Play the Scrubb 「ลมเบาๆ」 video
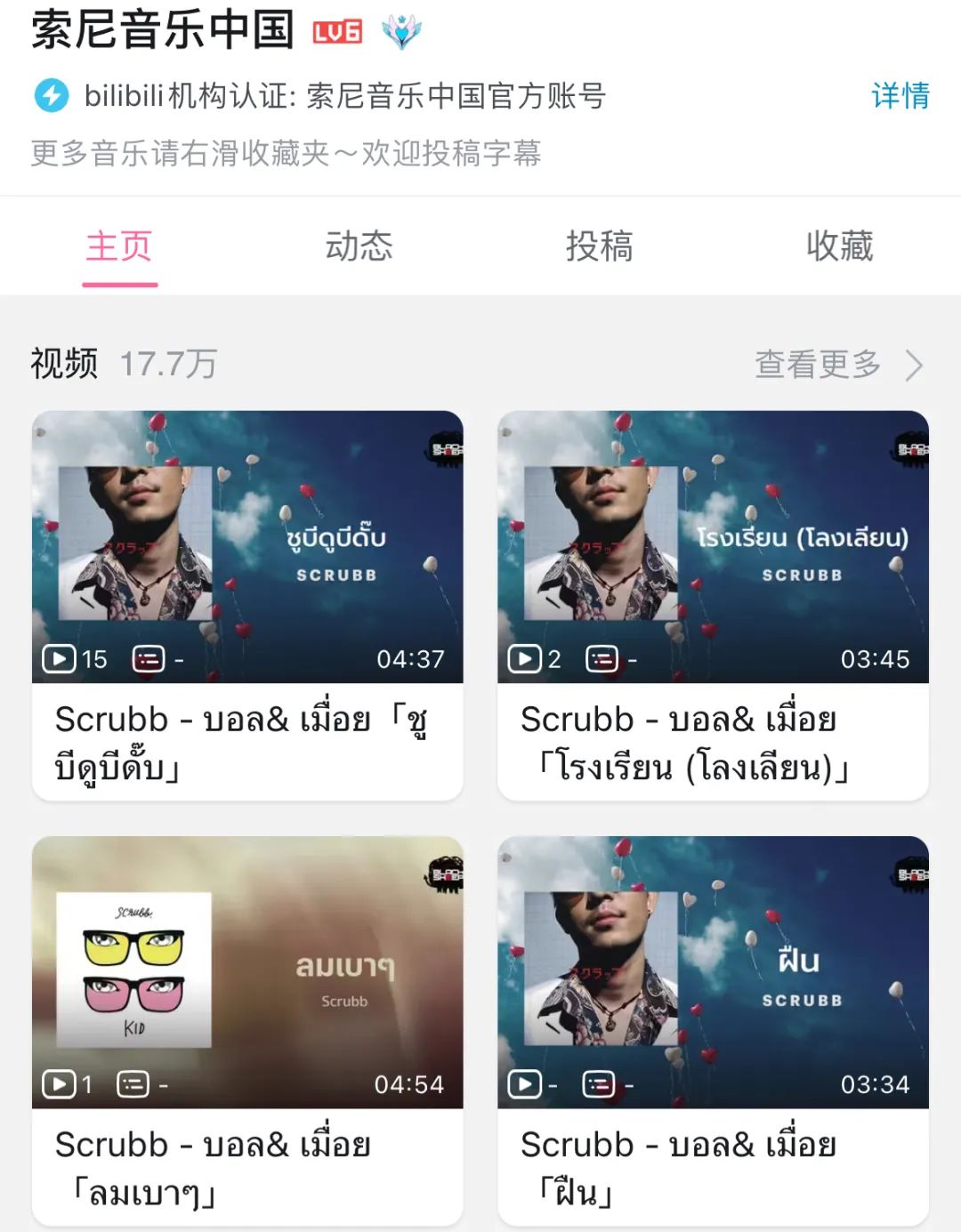The image size is (961, 1232). pos(247,1030)
